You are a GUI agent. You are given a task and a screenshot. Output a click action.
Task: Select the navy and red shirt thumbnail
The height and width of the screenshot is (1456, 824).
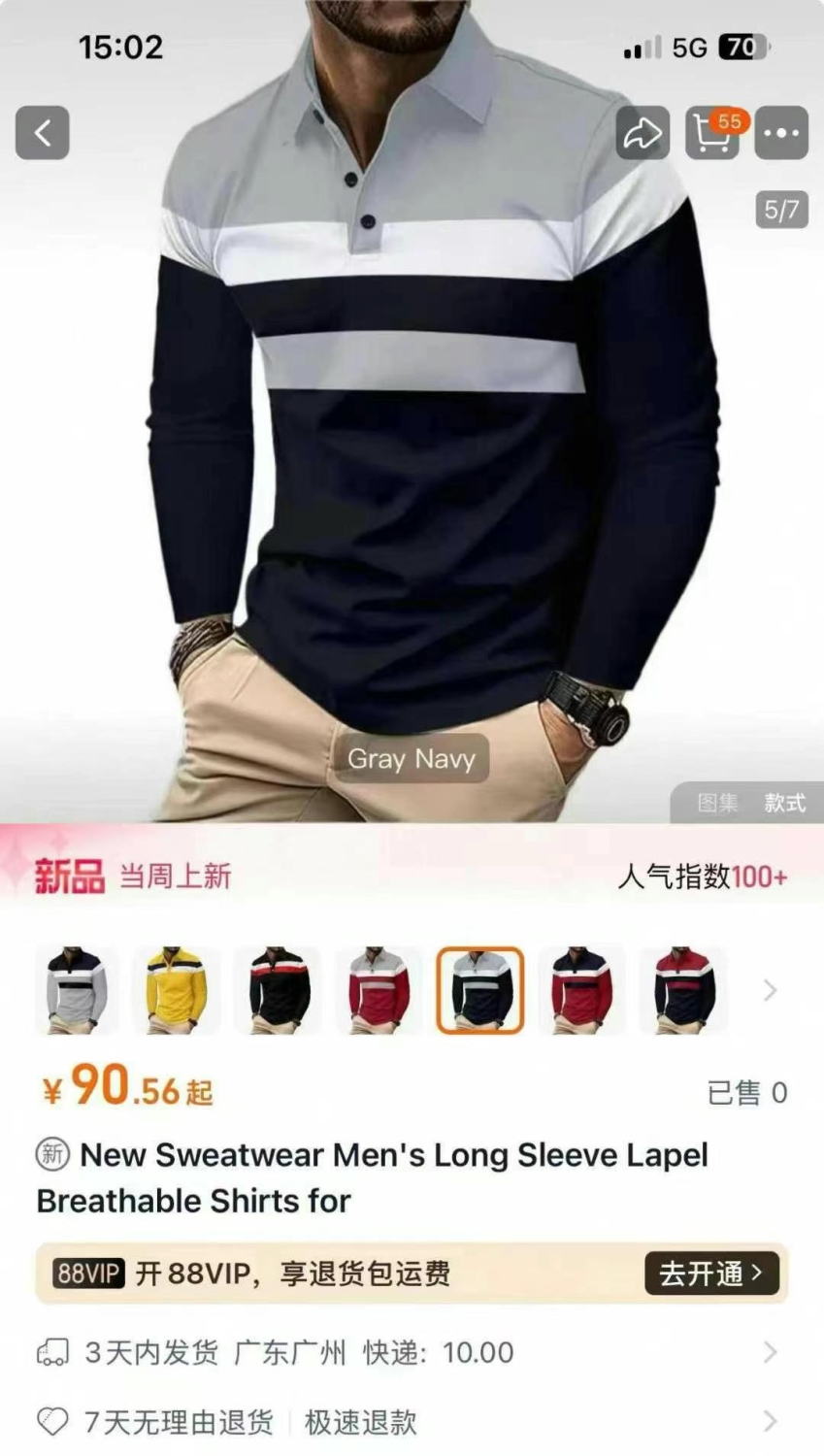click(581, 990)
